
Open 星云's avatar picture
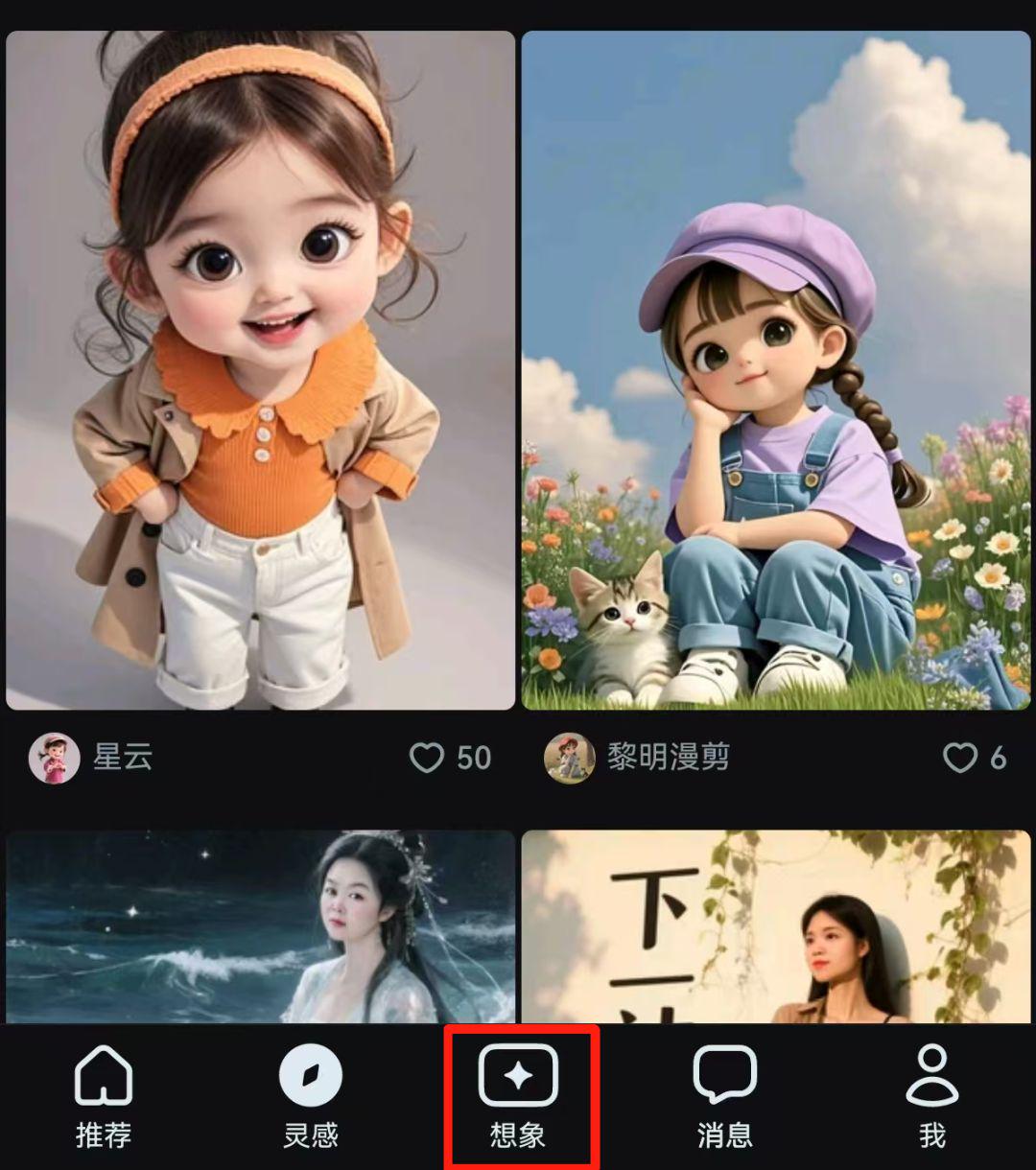53,758
